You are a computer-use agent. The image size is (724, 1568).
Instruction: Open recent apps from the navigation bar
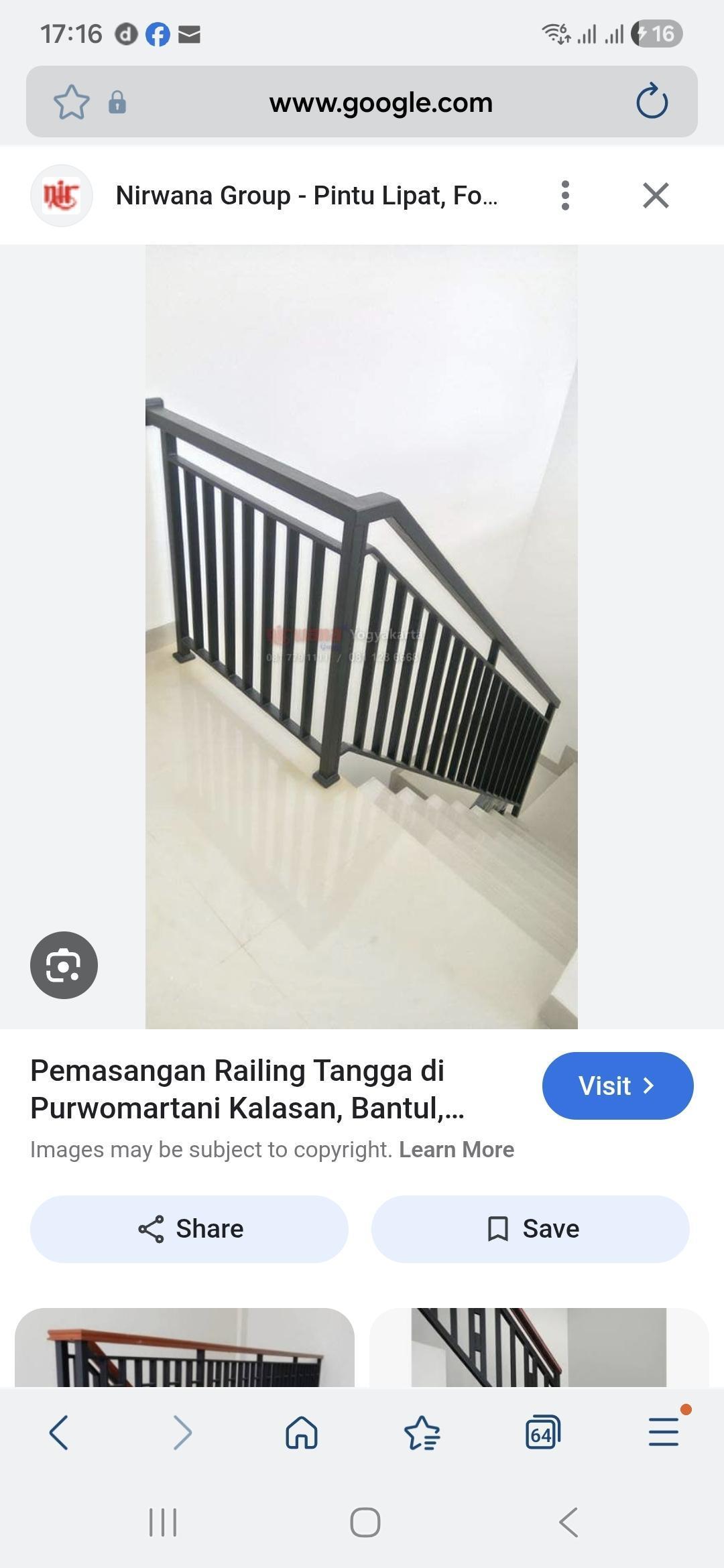(x=163, y=1522)
